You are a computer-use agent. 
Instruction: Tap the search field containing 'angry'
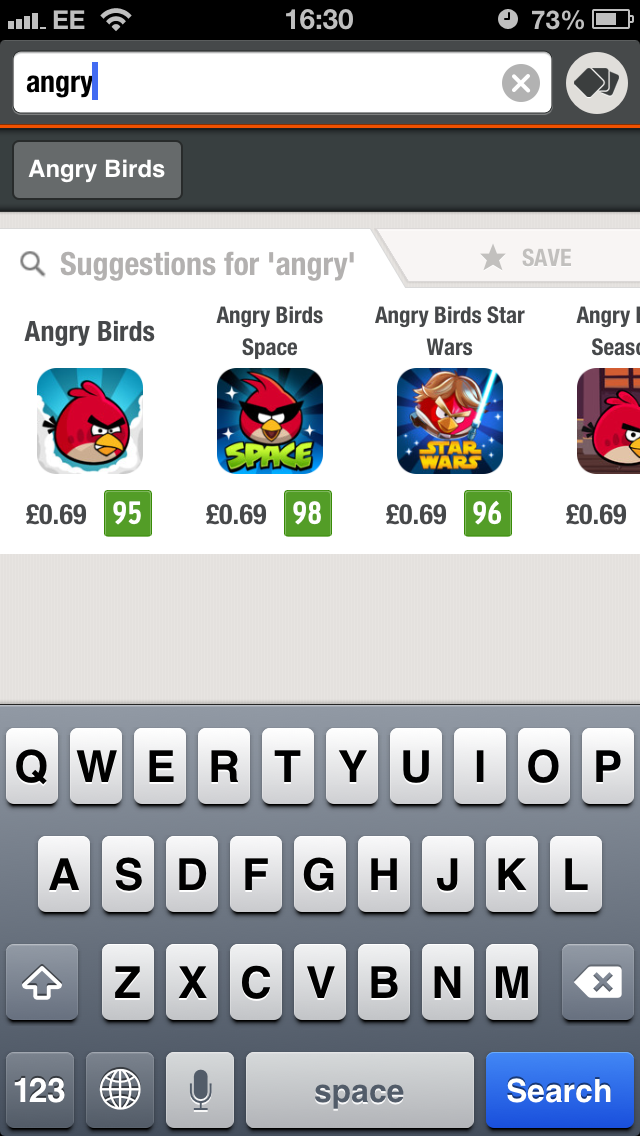[x=282, y=83]
